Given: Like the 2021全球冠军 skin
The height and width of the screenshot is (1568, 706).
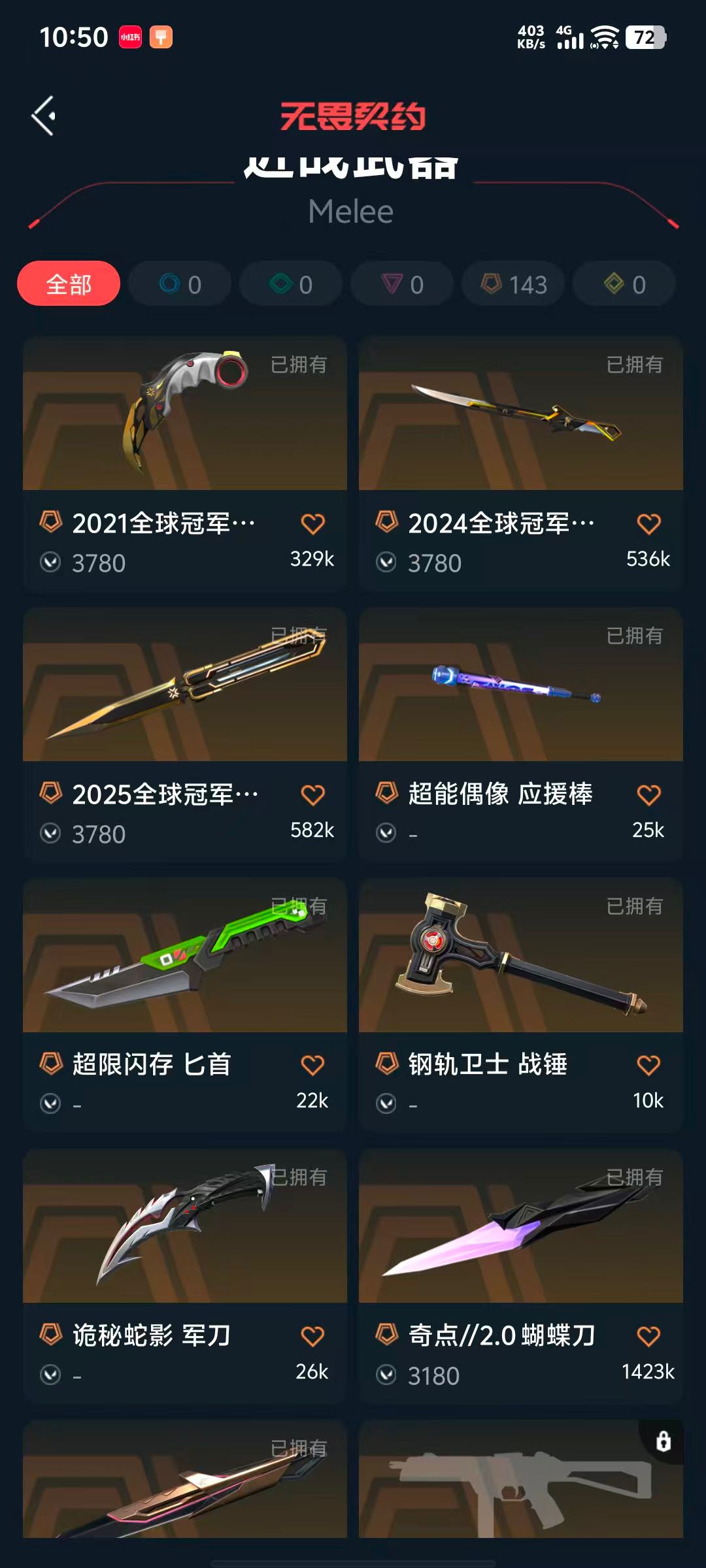Looking at the screenshot, I should click(312, 524).
